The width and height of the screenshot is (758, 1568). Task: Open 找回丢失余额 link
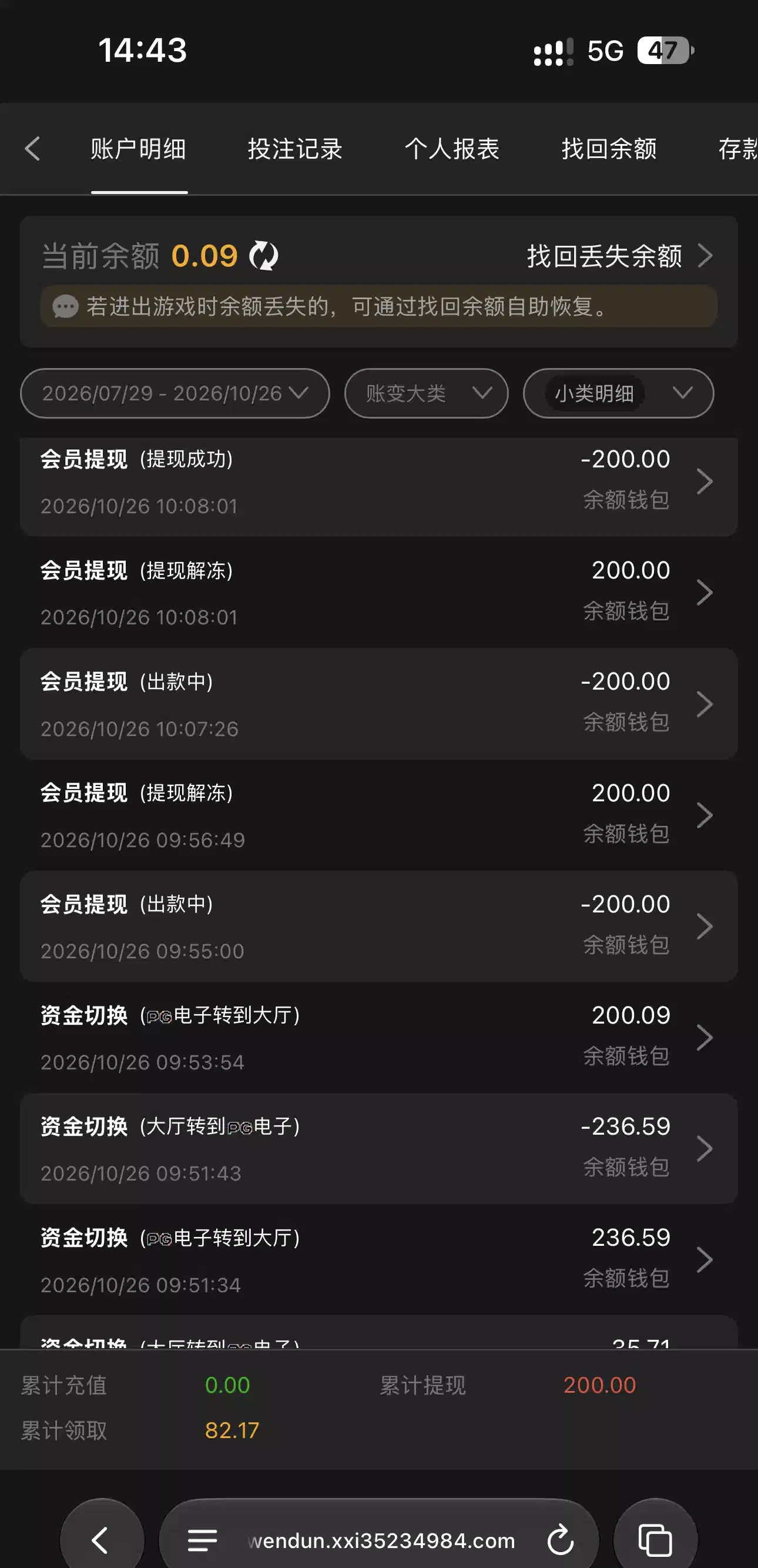(x=619, y=256)
